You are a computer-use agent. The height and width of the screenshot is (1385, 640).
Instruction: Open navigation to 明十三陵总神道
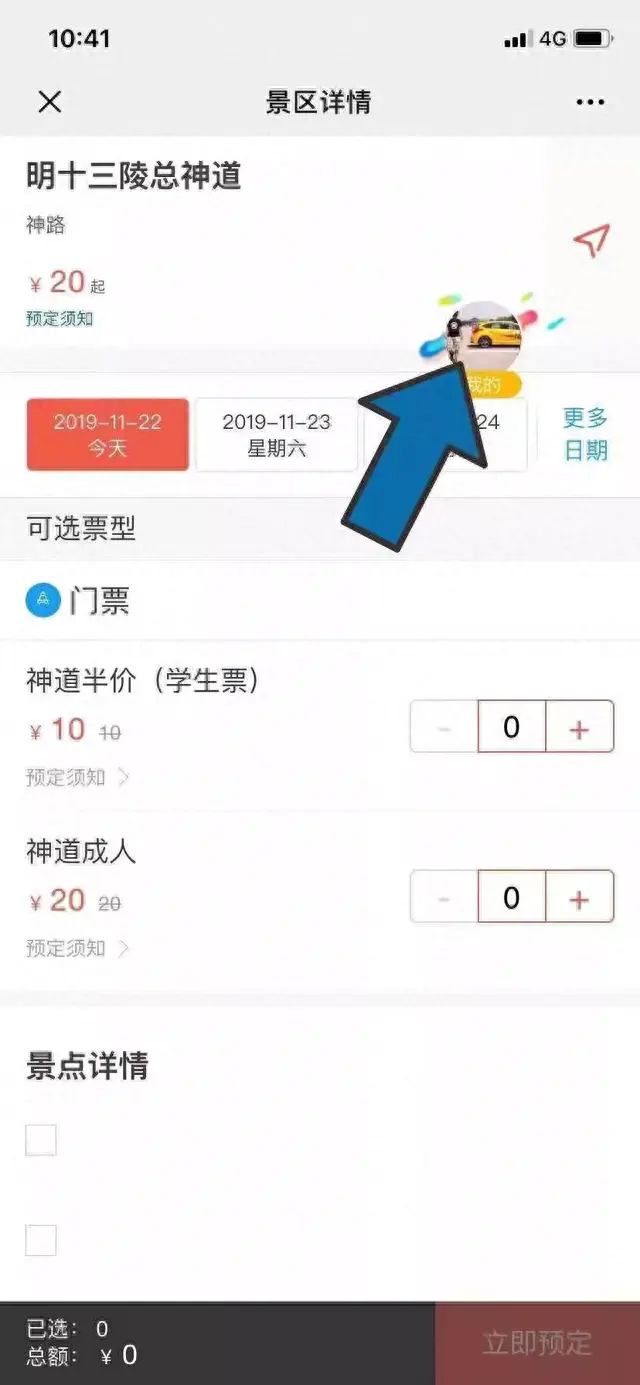click(591, 240)
